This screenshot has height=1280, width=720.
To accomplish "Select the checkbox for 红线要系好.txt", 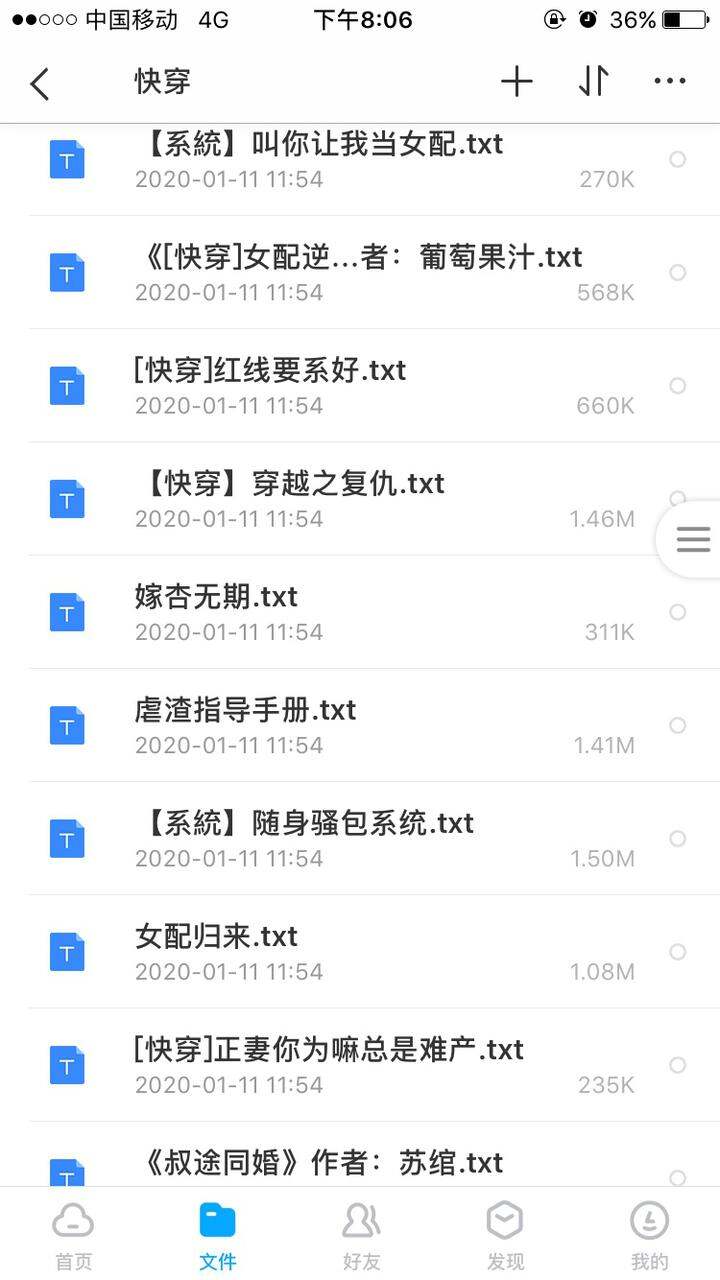I will 677,385.
